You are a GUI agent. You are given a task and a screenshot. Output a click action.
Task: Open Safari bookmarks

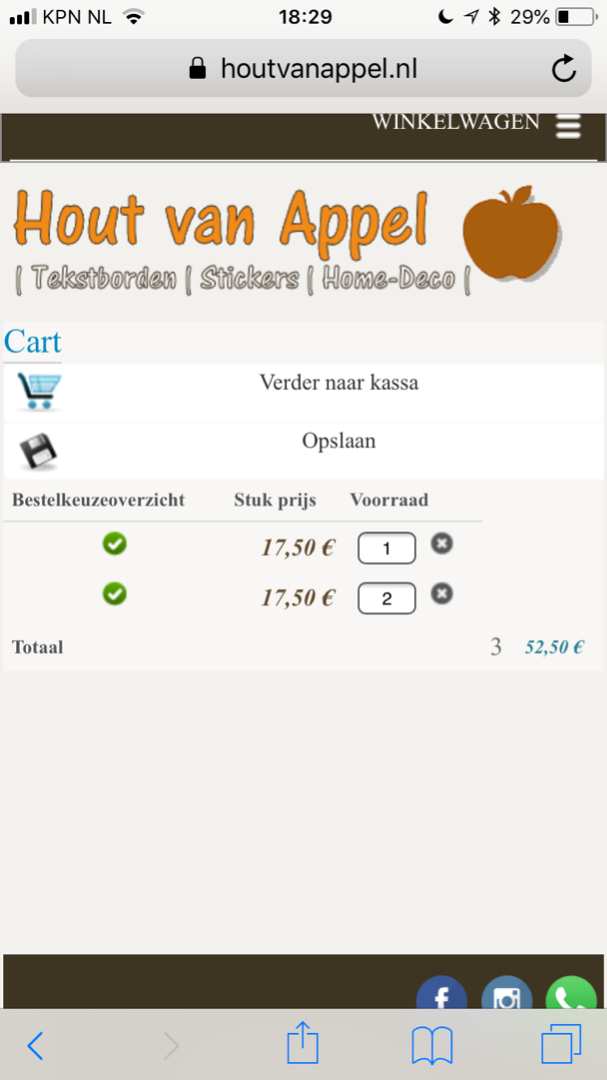pos(432,1045)
